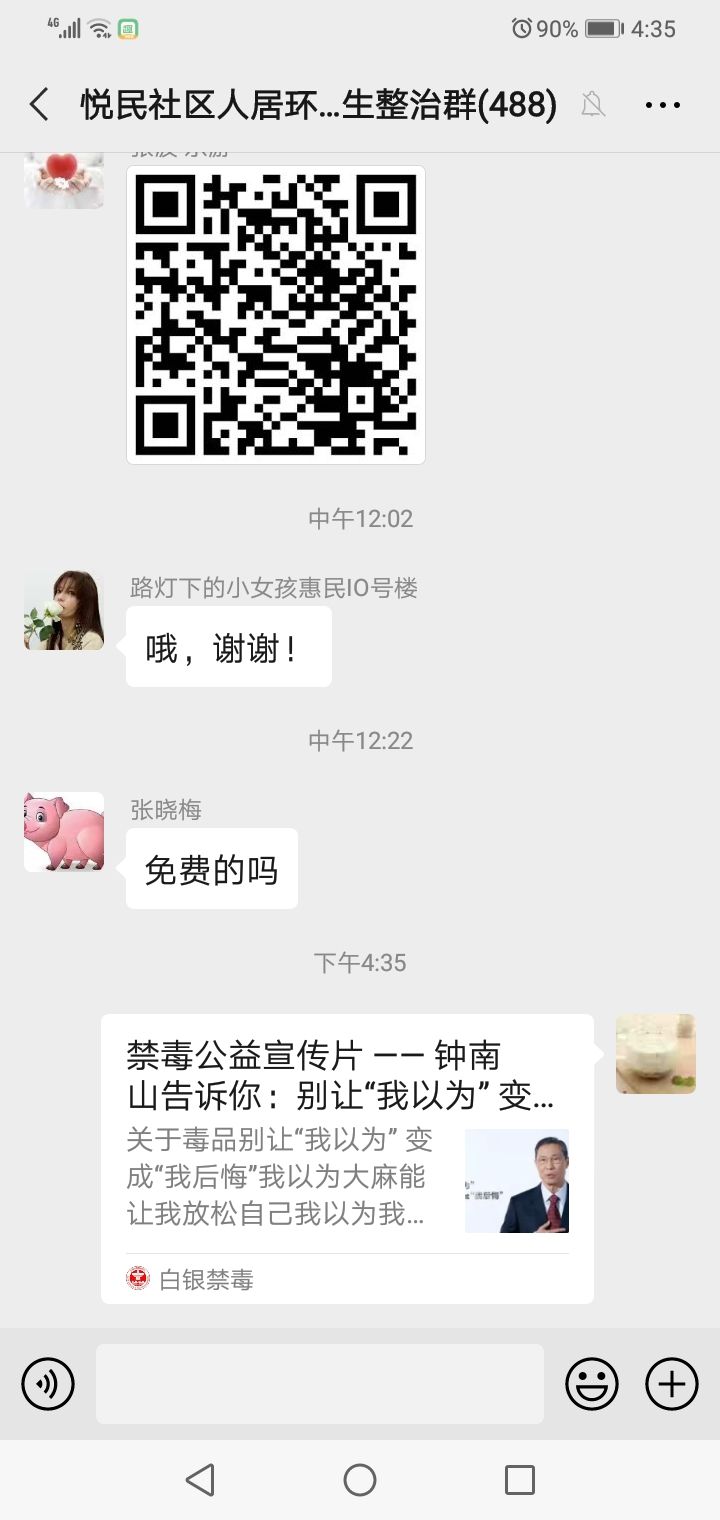Open the QR code image message
The width and height of the screenshot is (720, 1520).
(276, 314)
